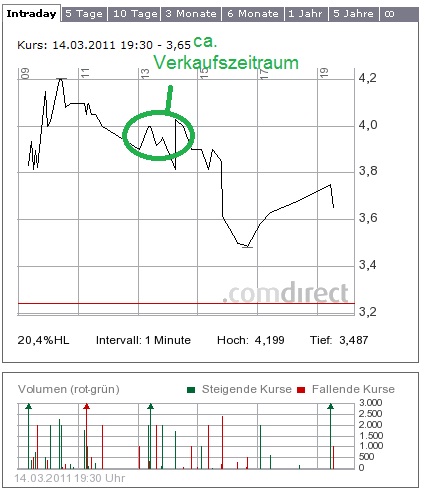Show the 6 Monate chart
This screenshot has width=425, height=492.
(x=253, y=14)
